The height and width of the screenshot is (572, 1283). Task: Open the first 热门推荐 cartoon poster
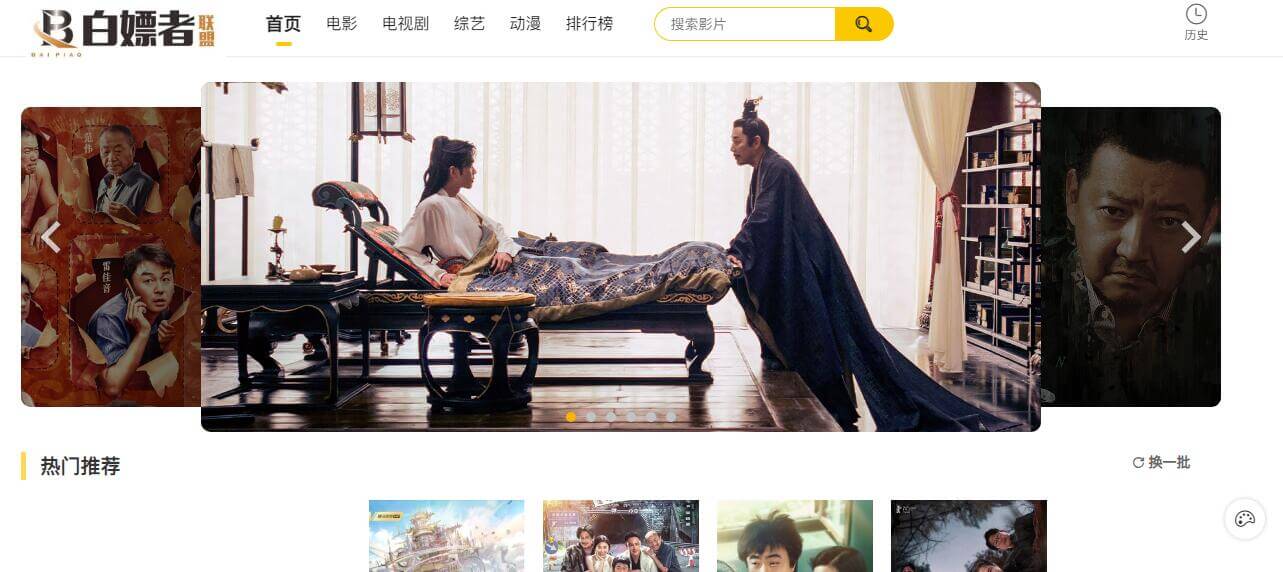[x=446, y=536]
